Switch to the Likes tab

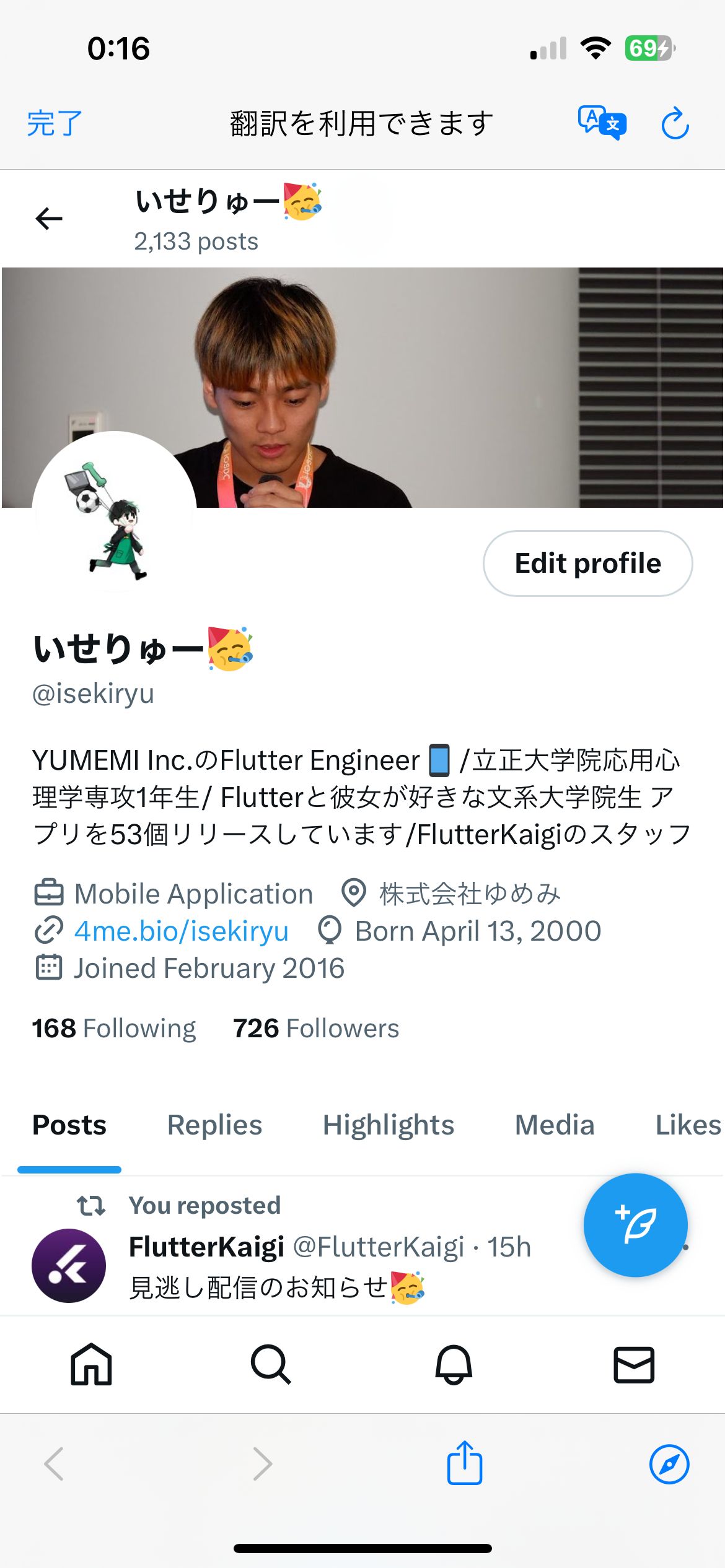[x=688, y=1125]
